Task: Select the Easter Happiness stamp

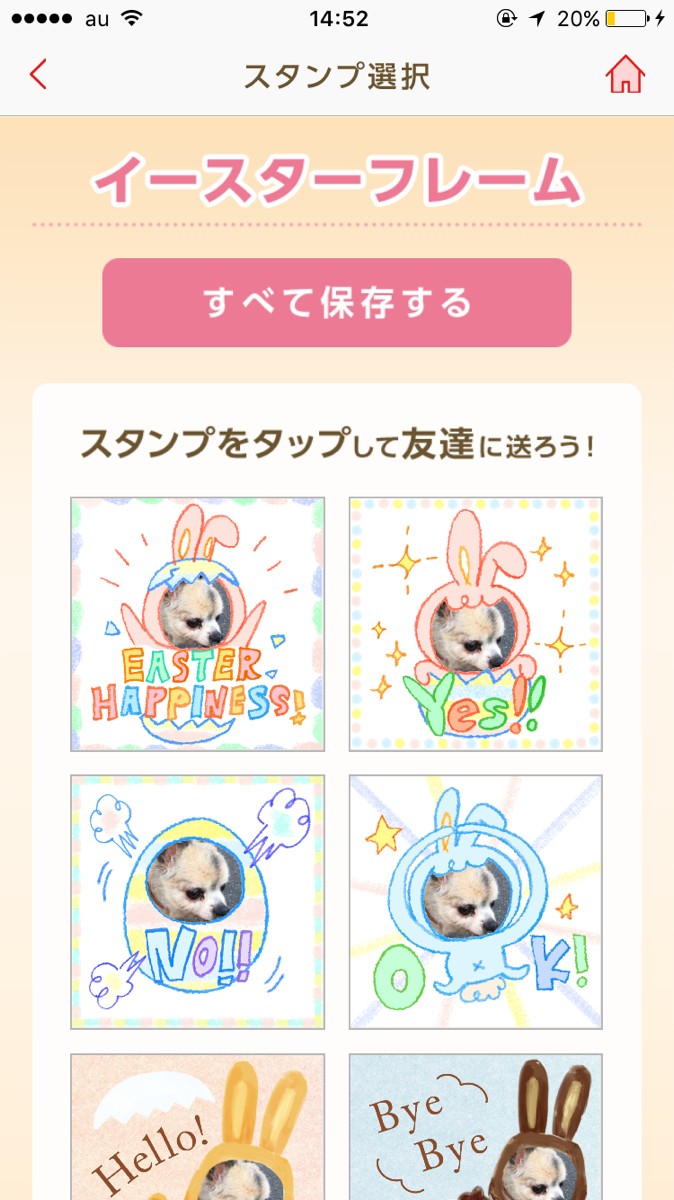Action: pyautogui.click(x=198, y=624)
